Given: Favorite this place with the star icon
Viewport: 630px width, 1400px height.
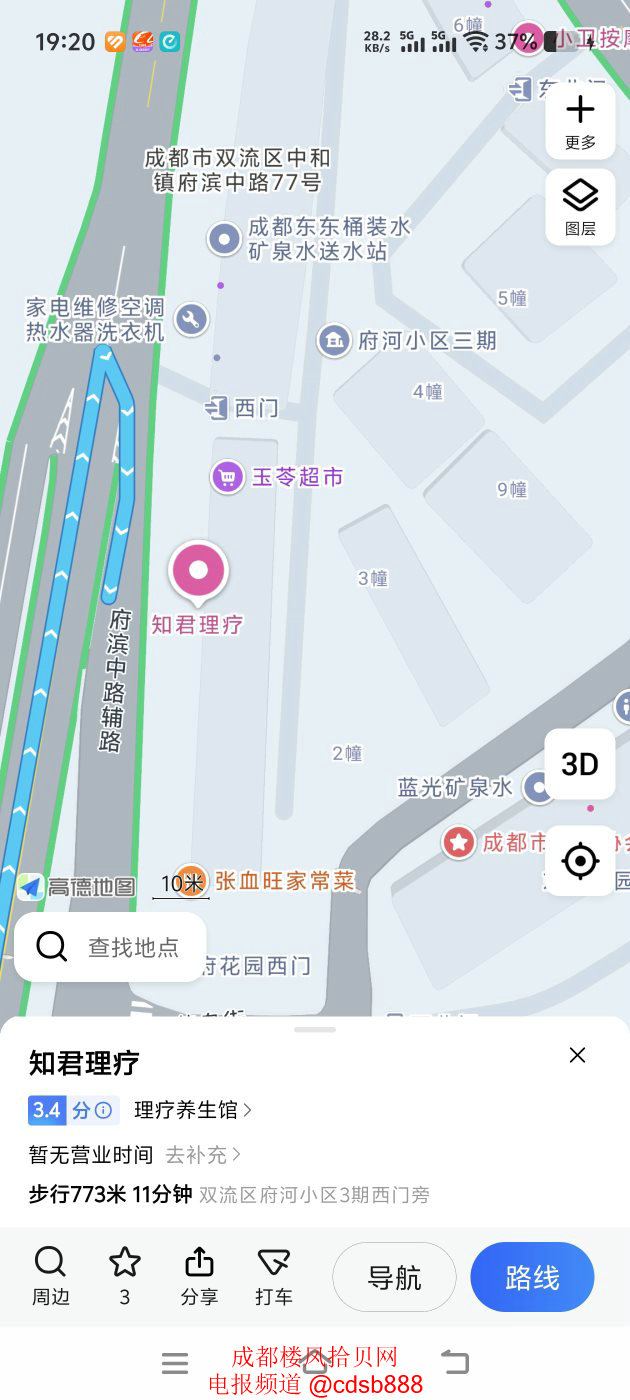Looking at the screenshot, I should (125, 1276).
